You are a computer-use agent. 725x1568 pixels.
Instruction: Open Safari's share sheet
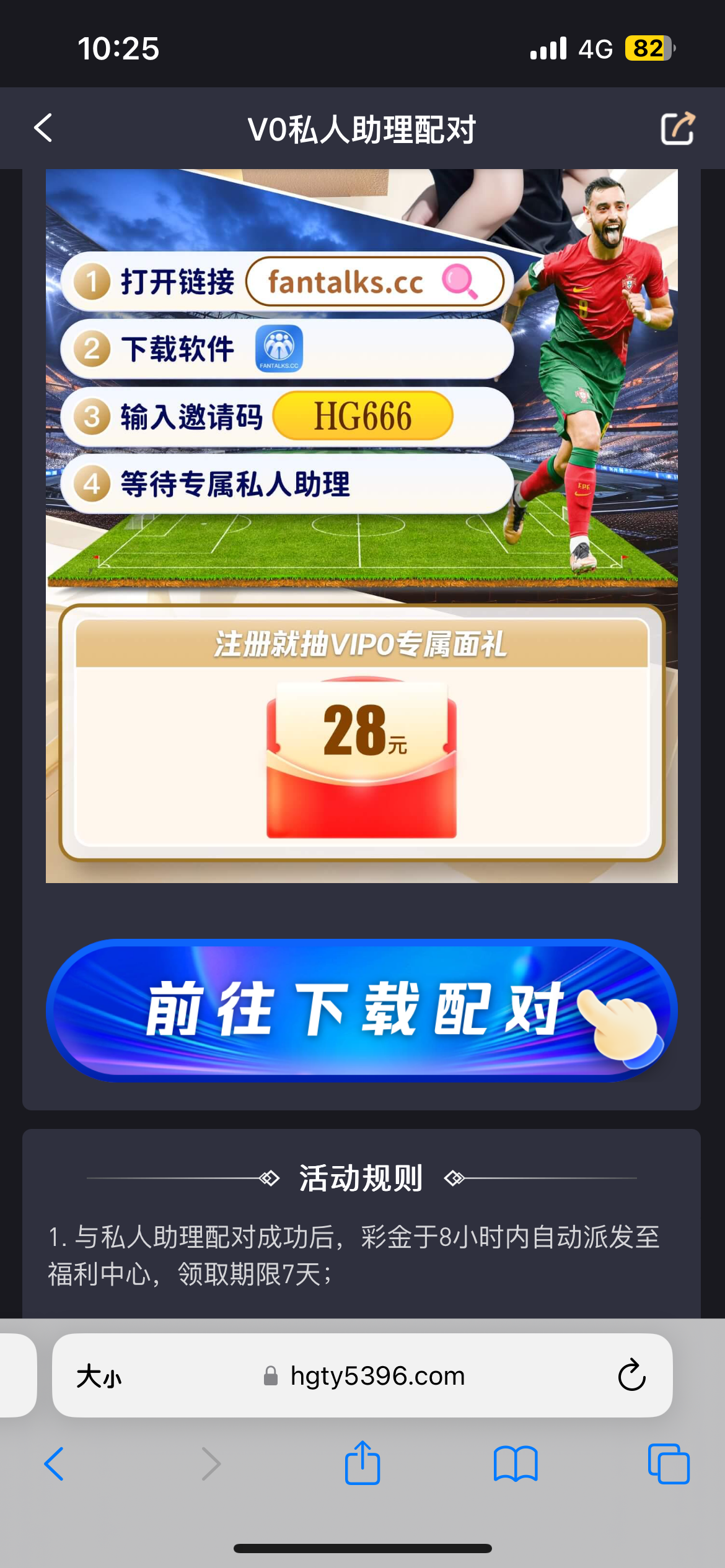(362, 1462)
